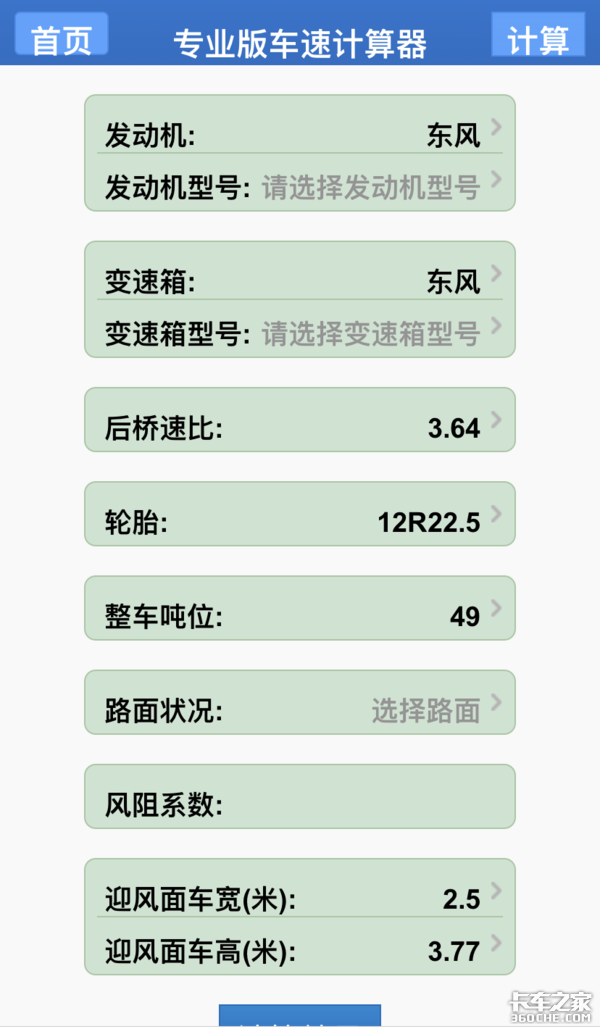The height and width of the screenshot is (1029, 600).
Task: Pick a 轮胎 tire size
Action: tap(300, 522)
